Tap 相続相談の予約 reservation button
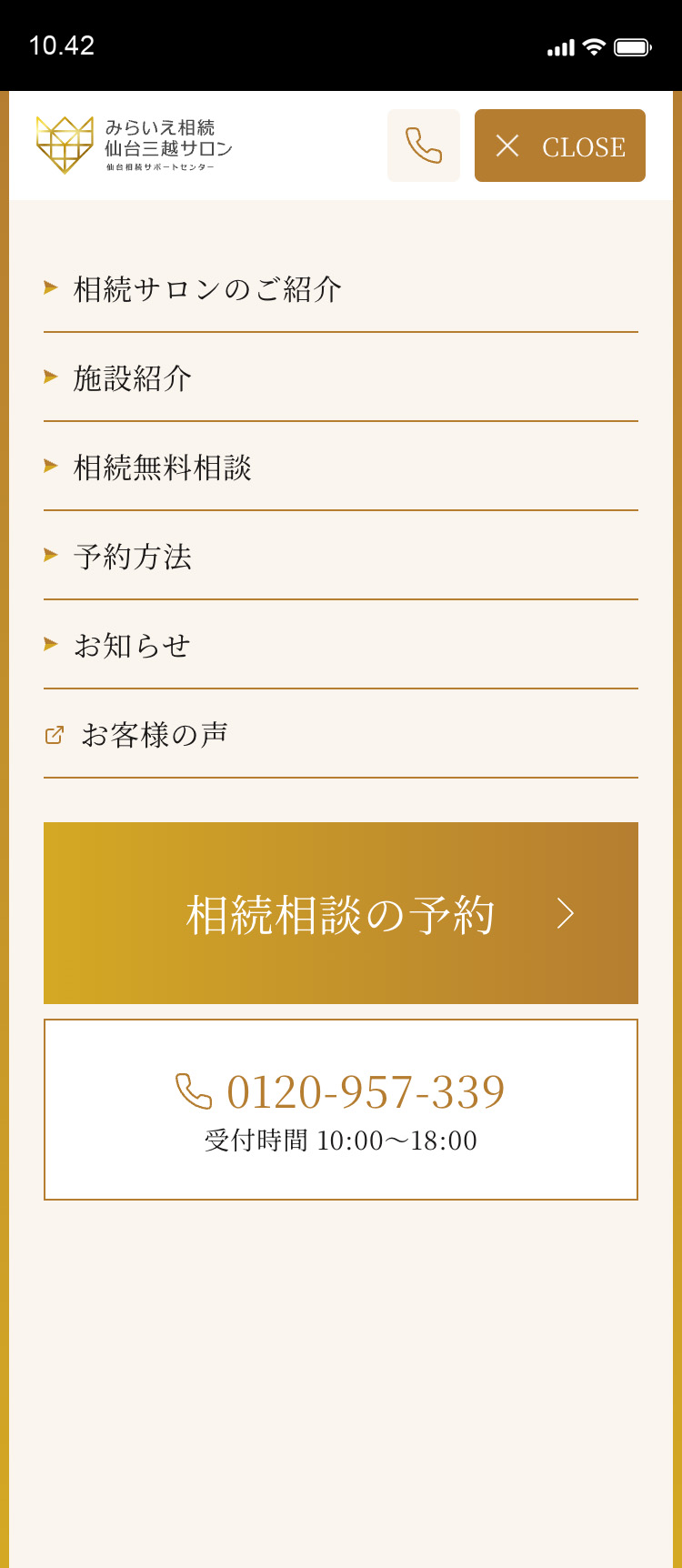The height and width of the screenshot is (1568, 682). pyautogui.click(x=341, y=913)
